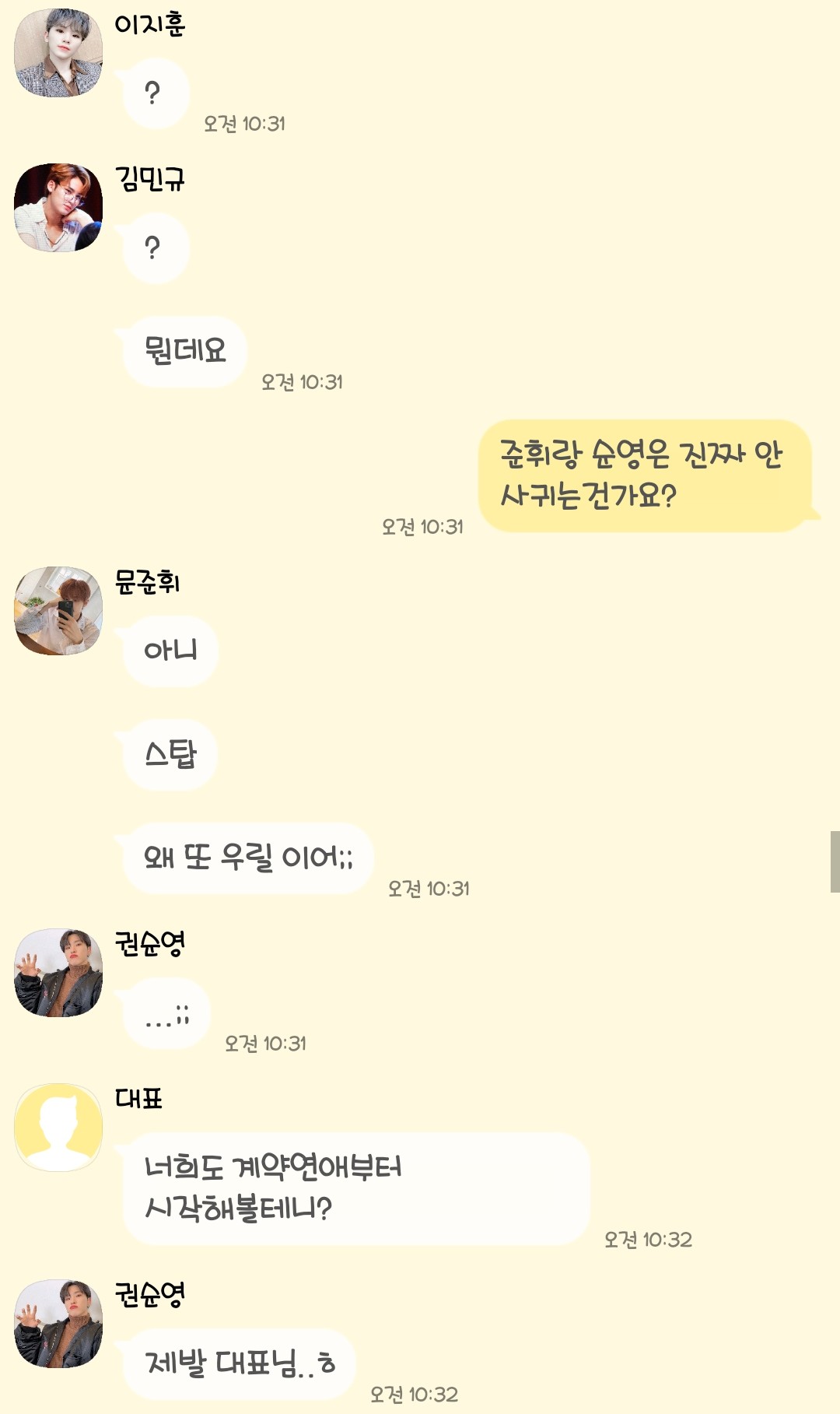
Task: Tap 권순영's avatar above '제발 대표님' message
Action: [58, 1324]
